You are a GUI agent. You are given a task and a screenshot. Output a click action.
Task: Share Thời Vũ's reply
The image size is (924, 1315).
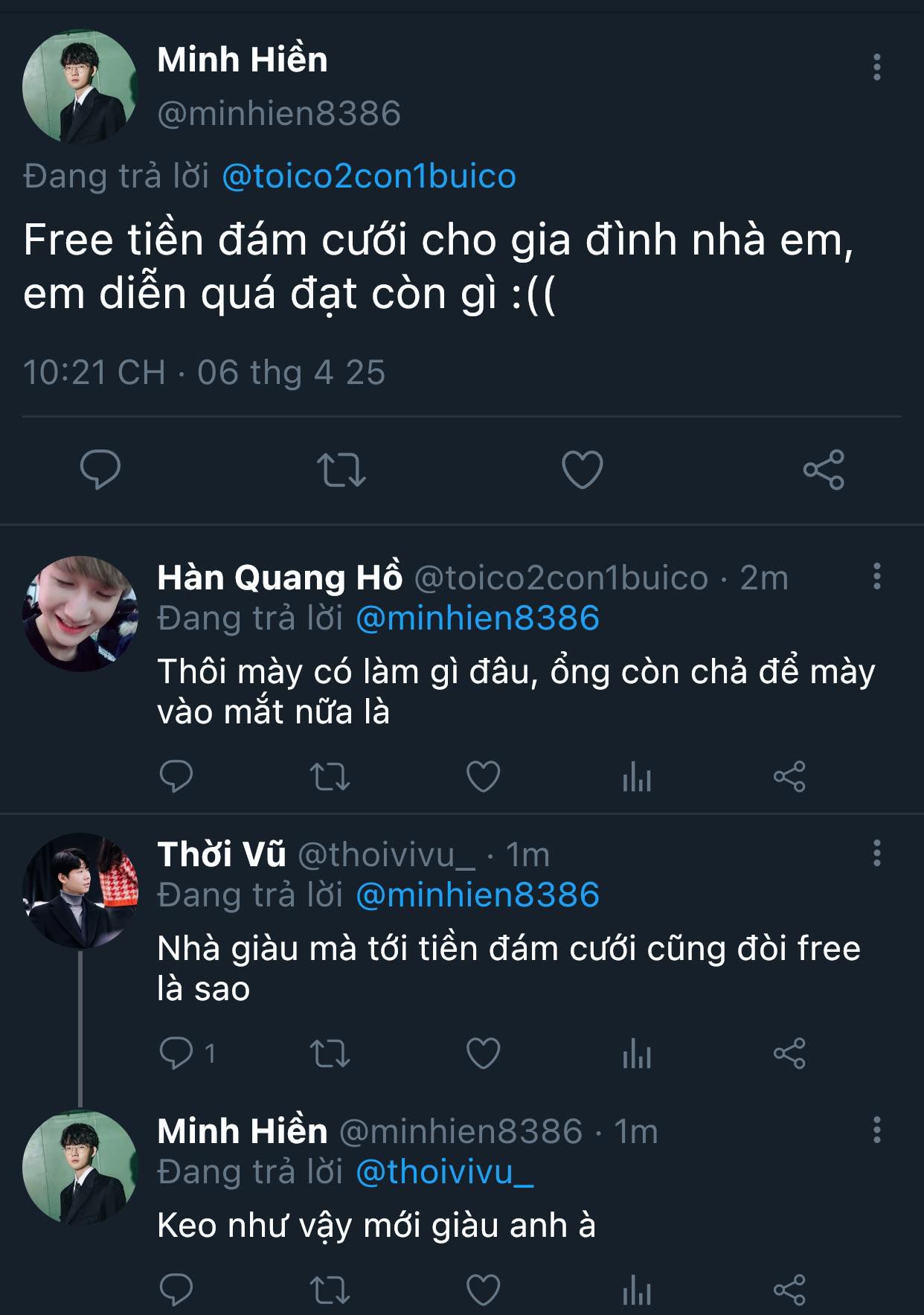(789, 1054)
